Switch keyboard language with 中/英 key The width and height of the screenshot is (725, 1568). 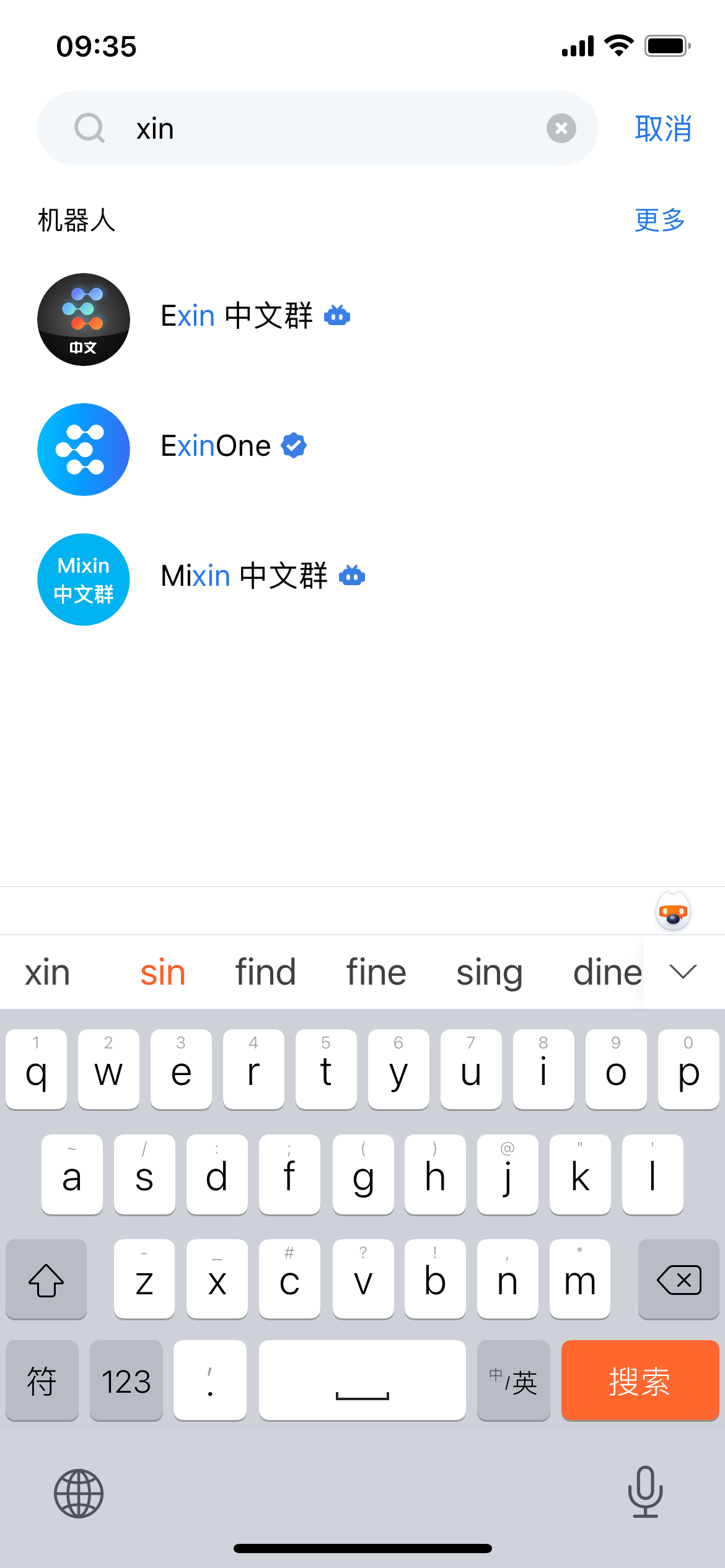513,1381
